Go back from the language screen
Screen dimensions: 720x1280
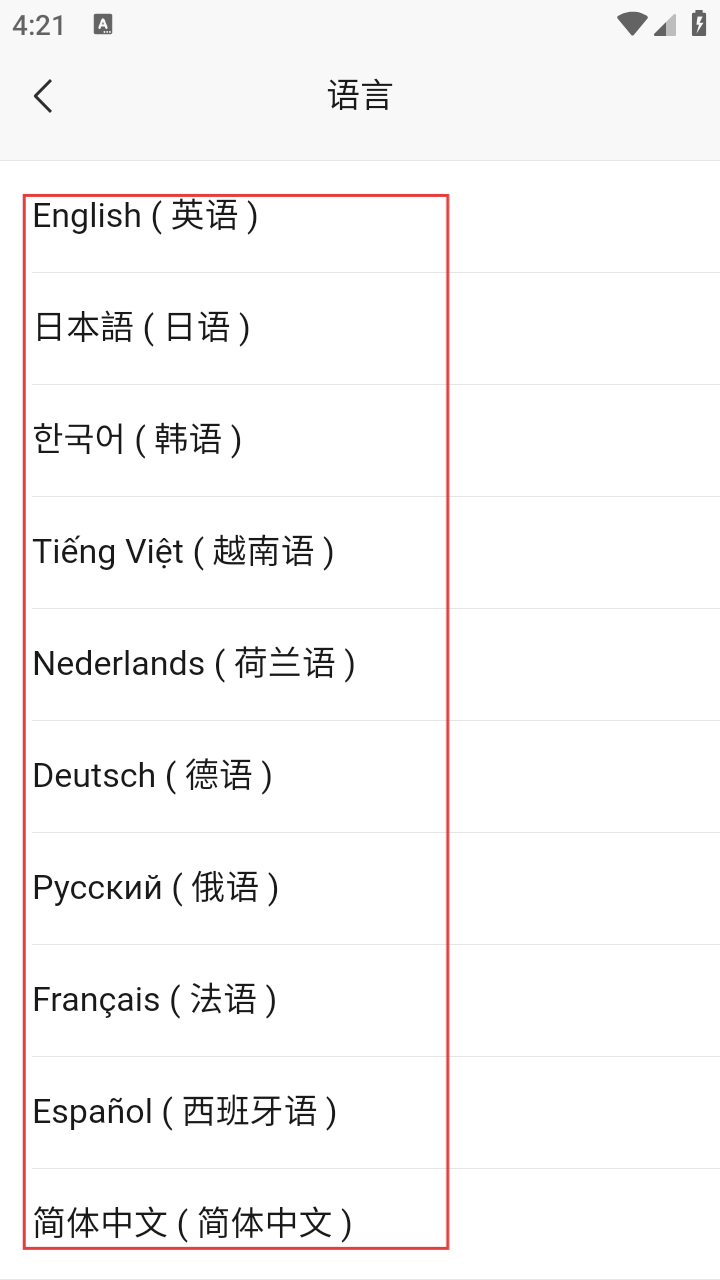pos(43,96)
